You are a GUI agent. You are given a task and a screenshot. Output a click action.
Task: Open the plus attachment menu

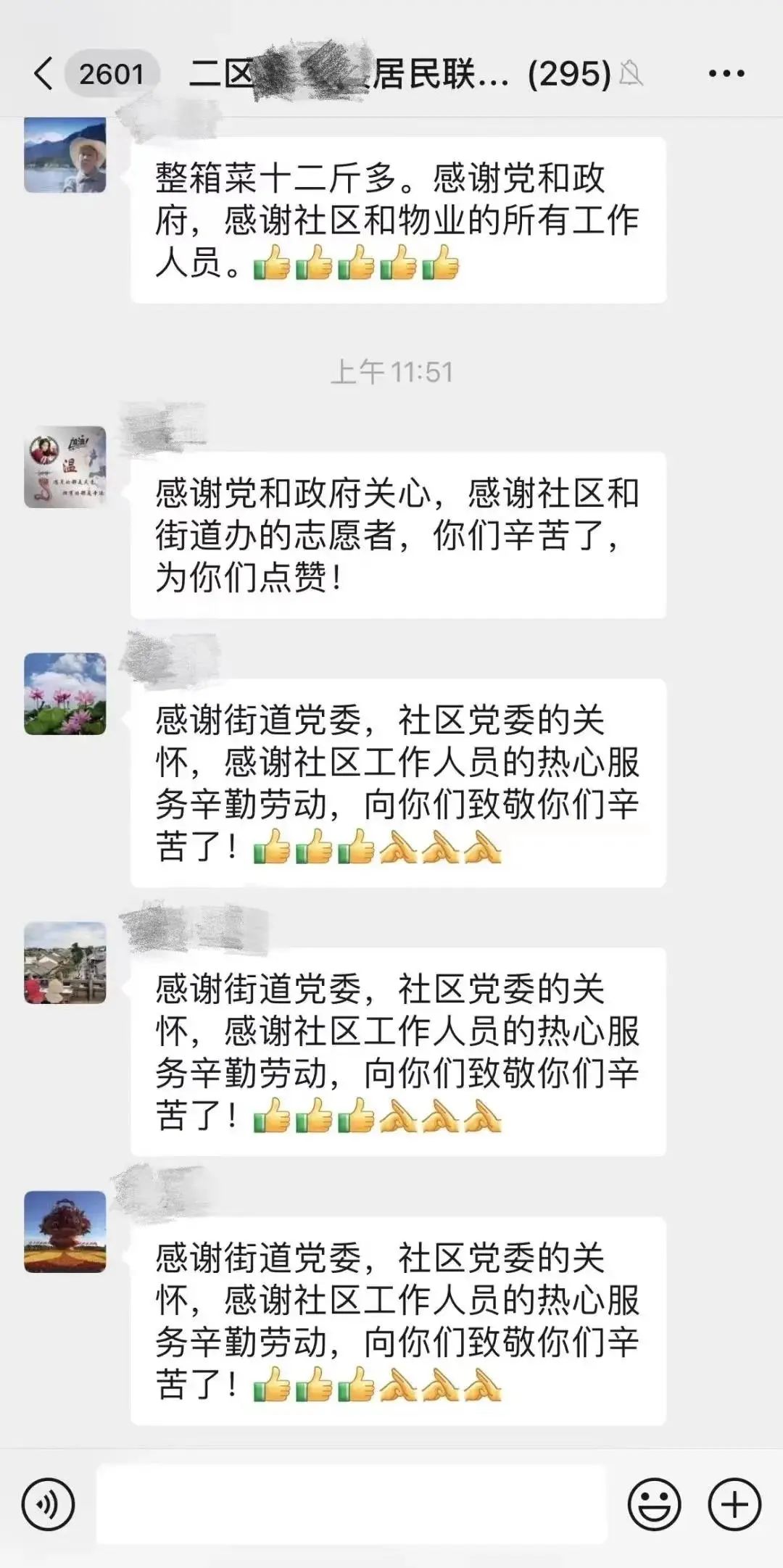(x=734, y=1505)
